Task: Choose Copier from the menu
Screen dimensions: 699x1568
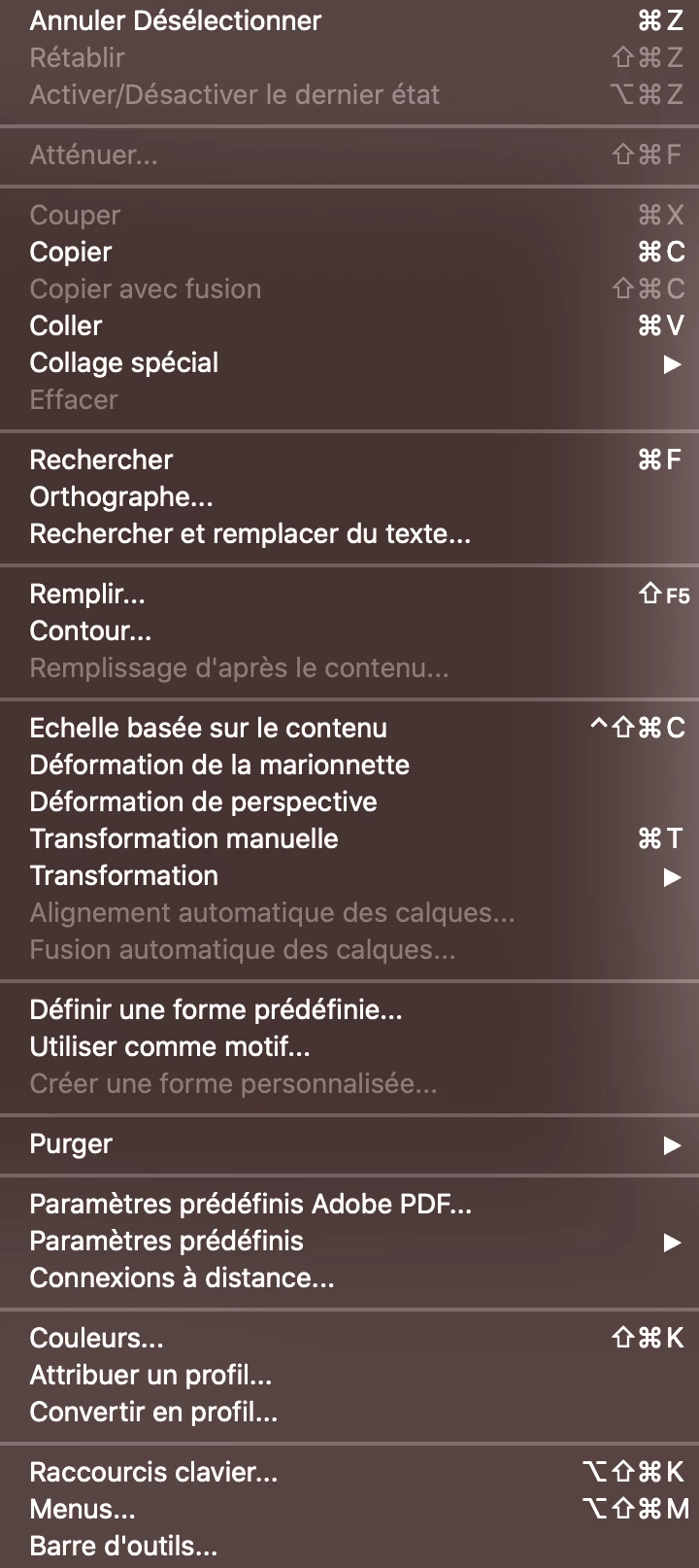Action: (x=71, y=252)
